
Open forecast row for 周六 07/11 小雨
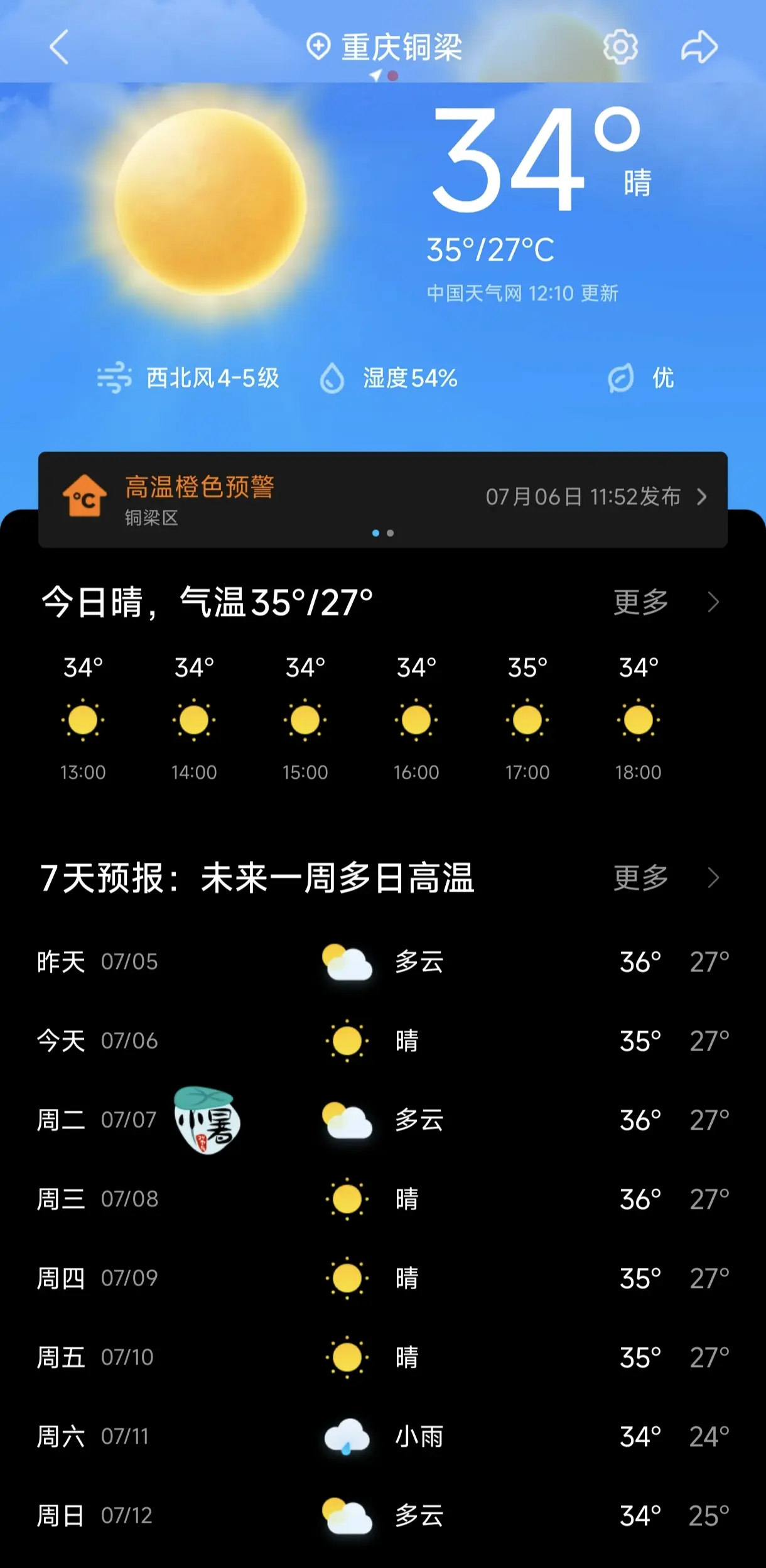383,1436
